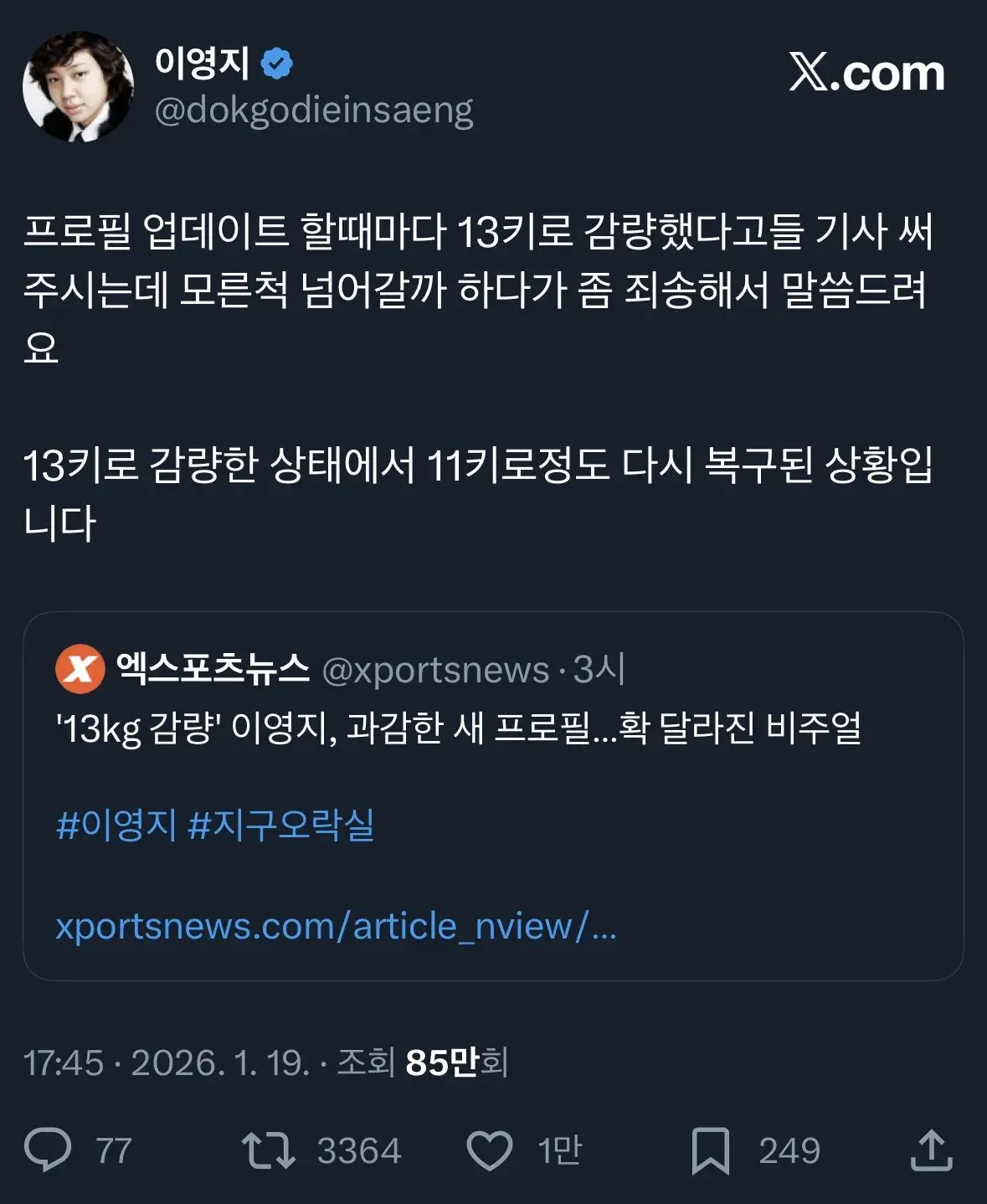Tap the #지구오락실 hashtag
Viewport: 987px width, 1204px height.
coord(281,825)
